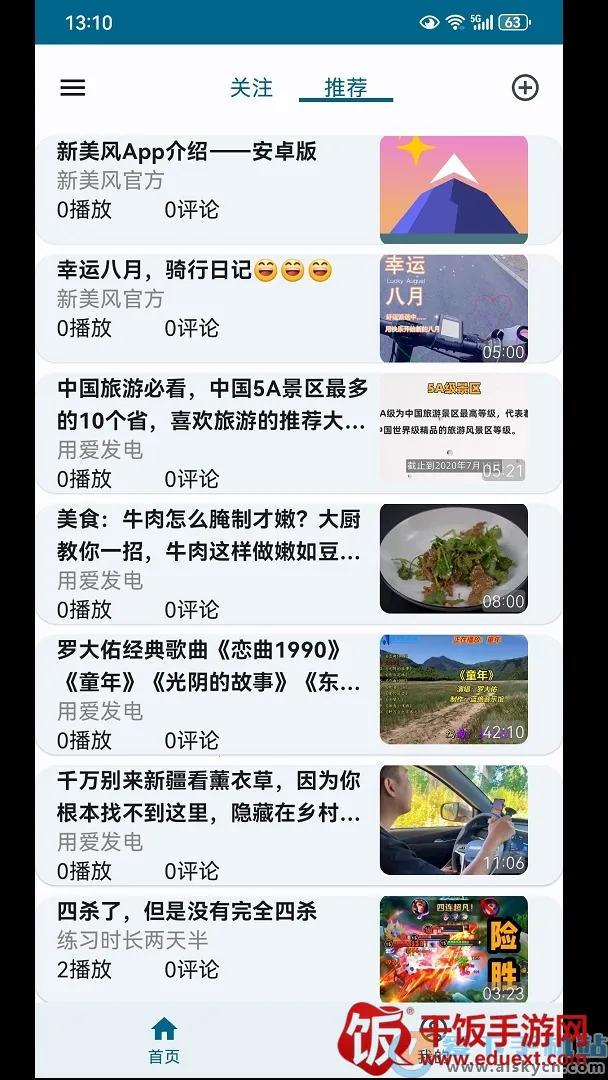Screen dimensions: 608x1080
Task: Go to the 首页 home tab
Action: (x=164, y=1040)
